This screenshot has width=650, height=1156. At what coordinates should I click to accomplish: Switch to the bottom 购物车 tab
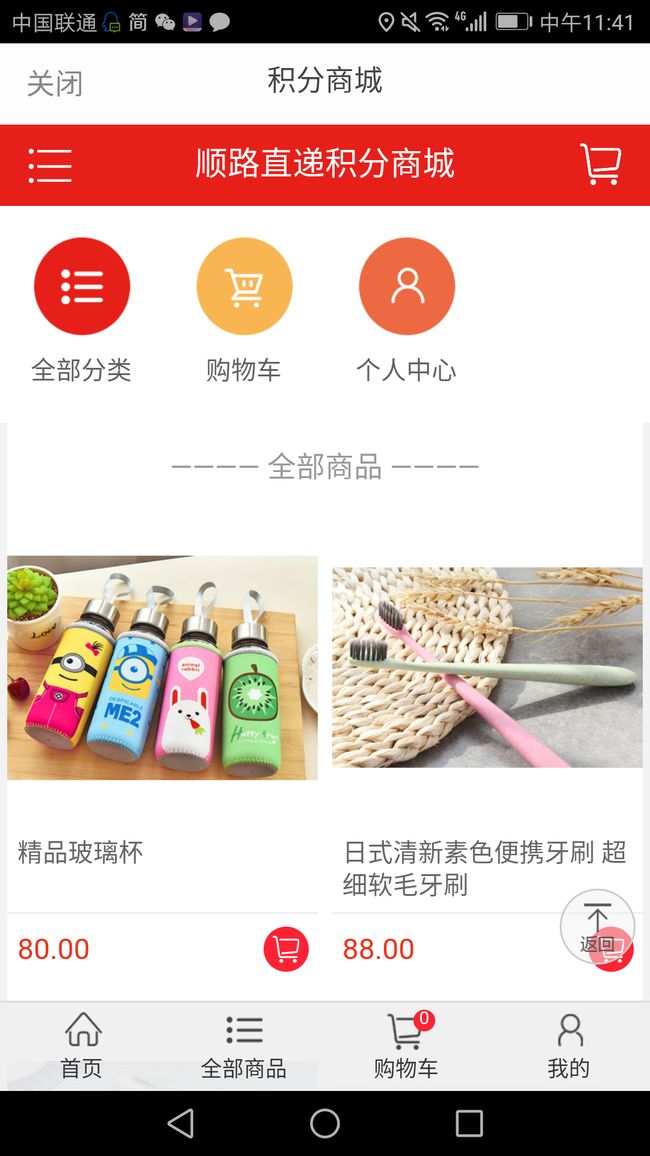[x=406, y=1045]
